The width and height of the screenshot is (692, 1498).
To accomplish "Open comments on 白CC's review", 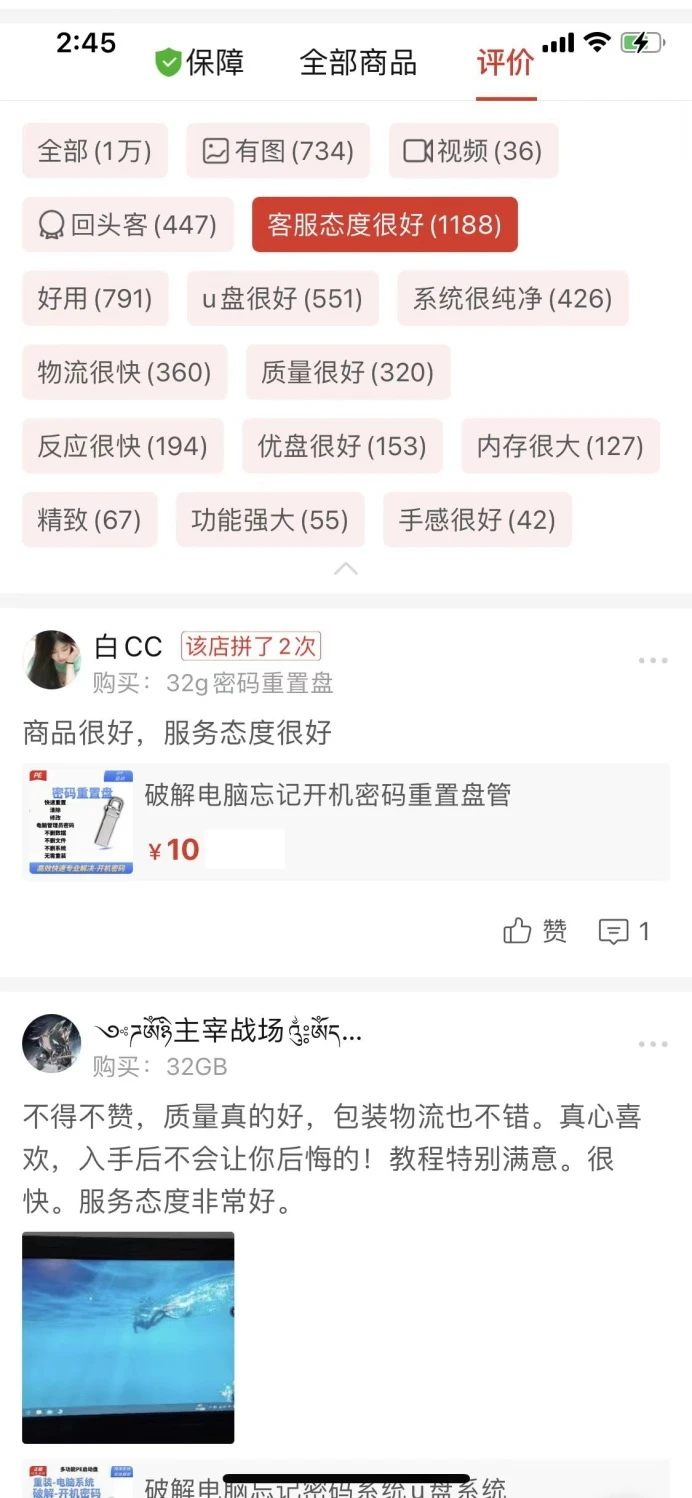I will tap(624, 932).
